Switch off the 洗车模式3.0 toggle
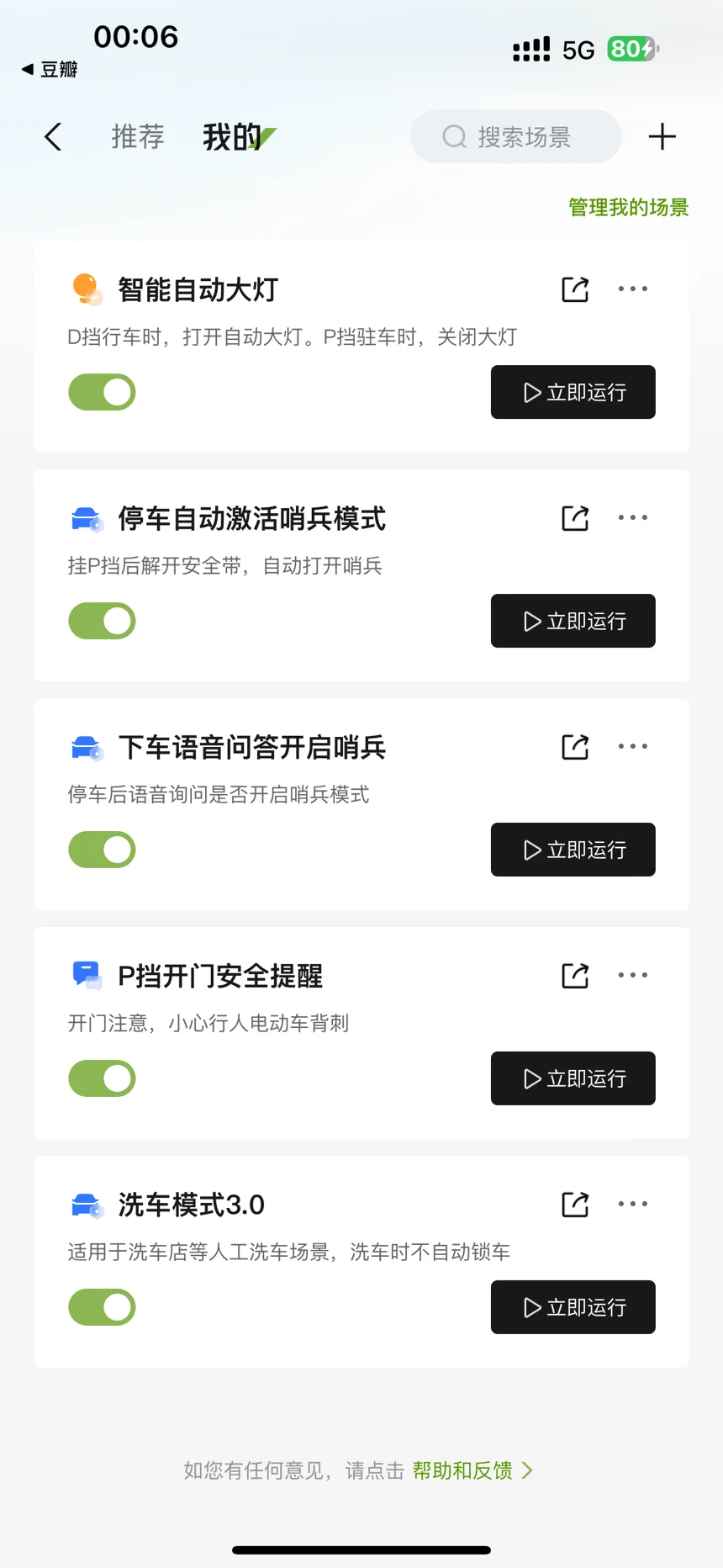Screen dimensions: 723x1568 pyautogui.click(x=102, y=1307)
